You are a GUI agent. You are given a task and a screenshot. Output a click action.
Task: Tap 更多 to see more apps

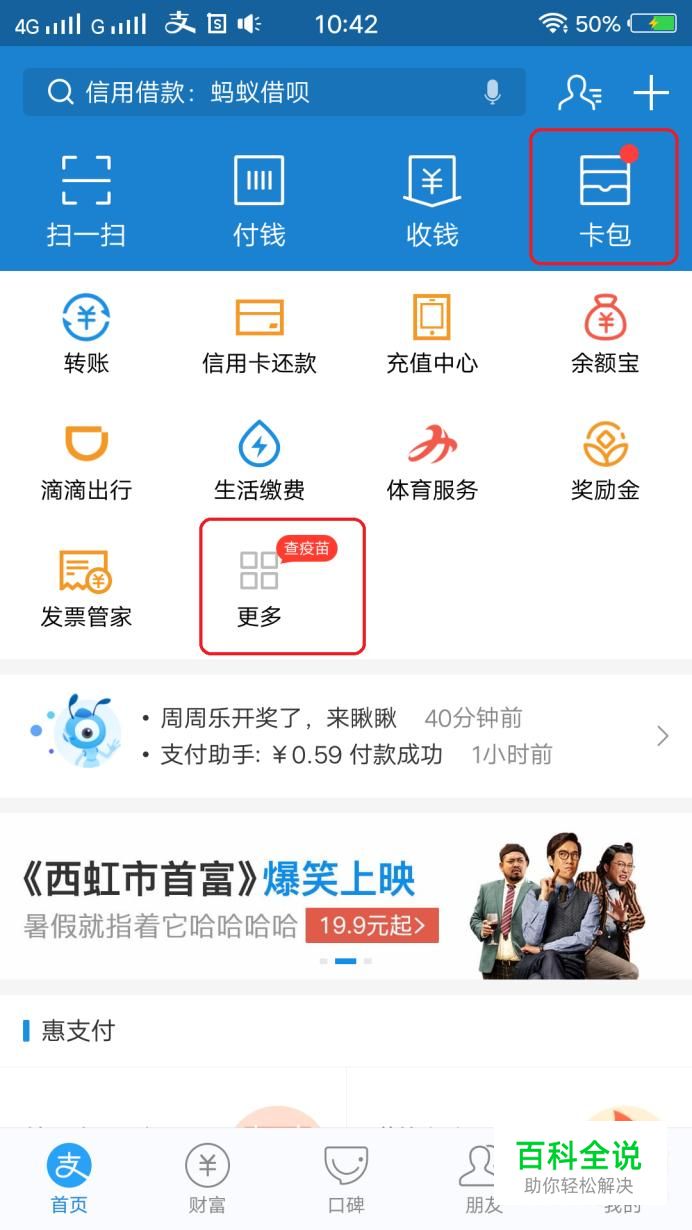tap(260, 588)
